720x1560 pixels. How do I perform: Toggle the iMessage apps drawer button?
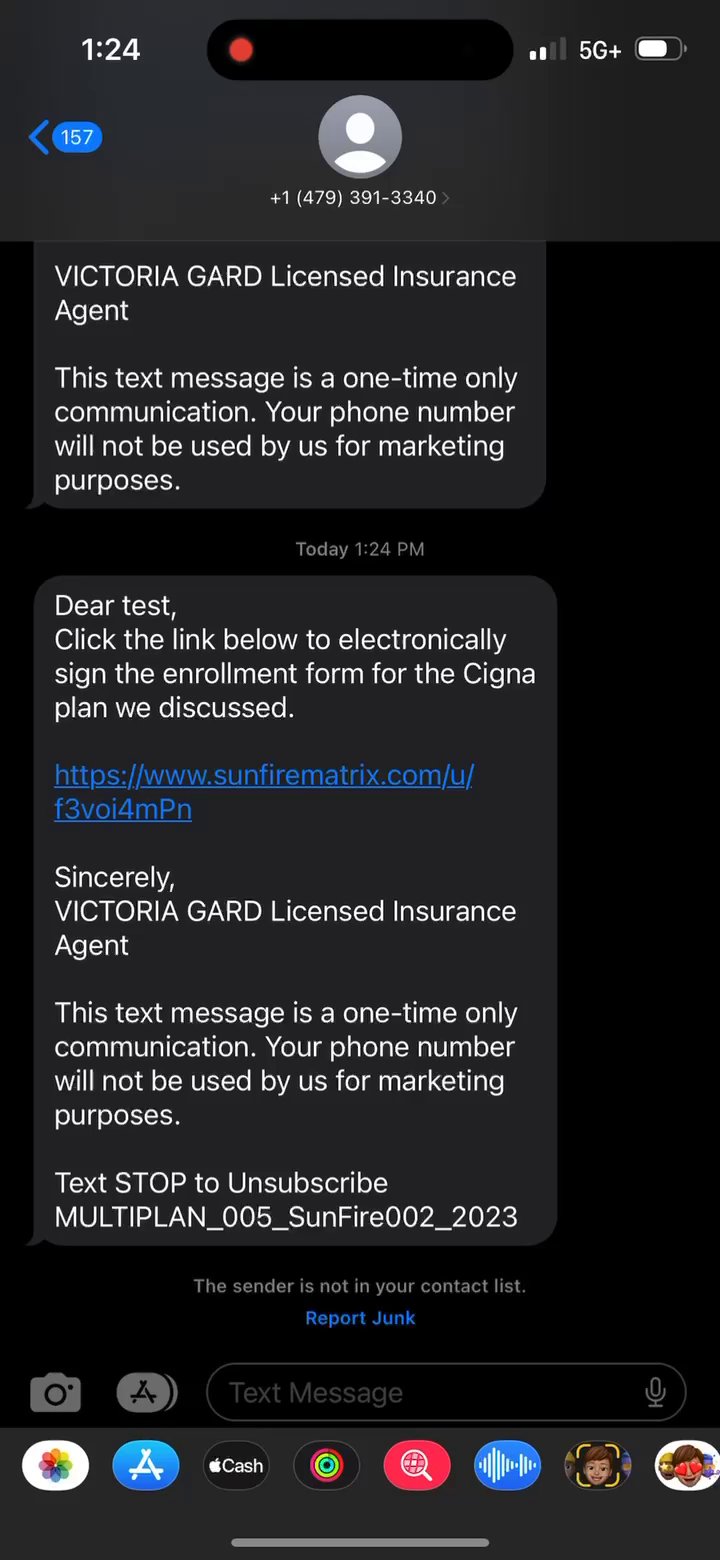146,1393
